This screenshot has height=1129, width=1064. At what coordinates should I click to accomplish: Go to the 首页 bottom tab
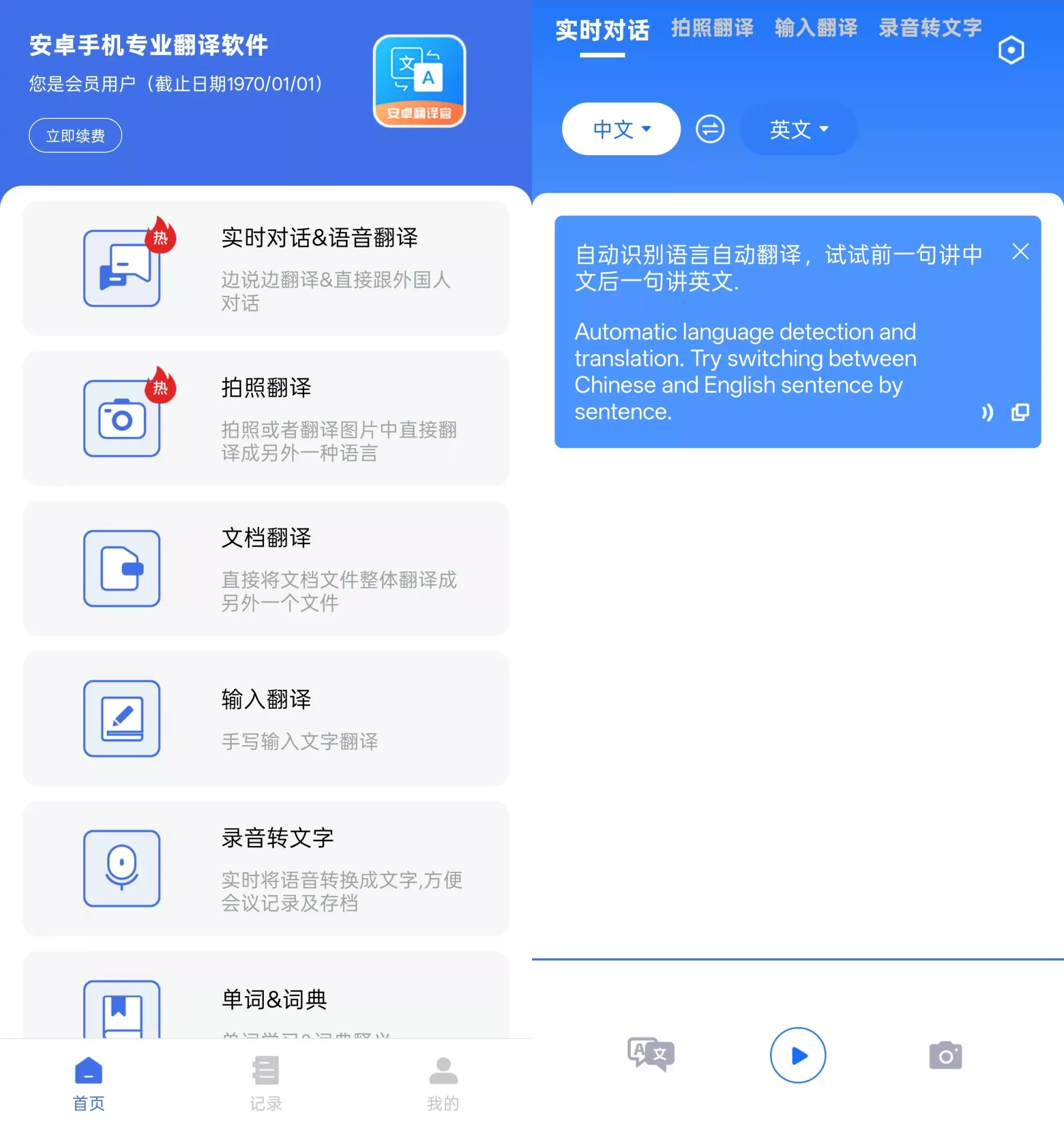point(88,1083)
